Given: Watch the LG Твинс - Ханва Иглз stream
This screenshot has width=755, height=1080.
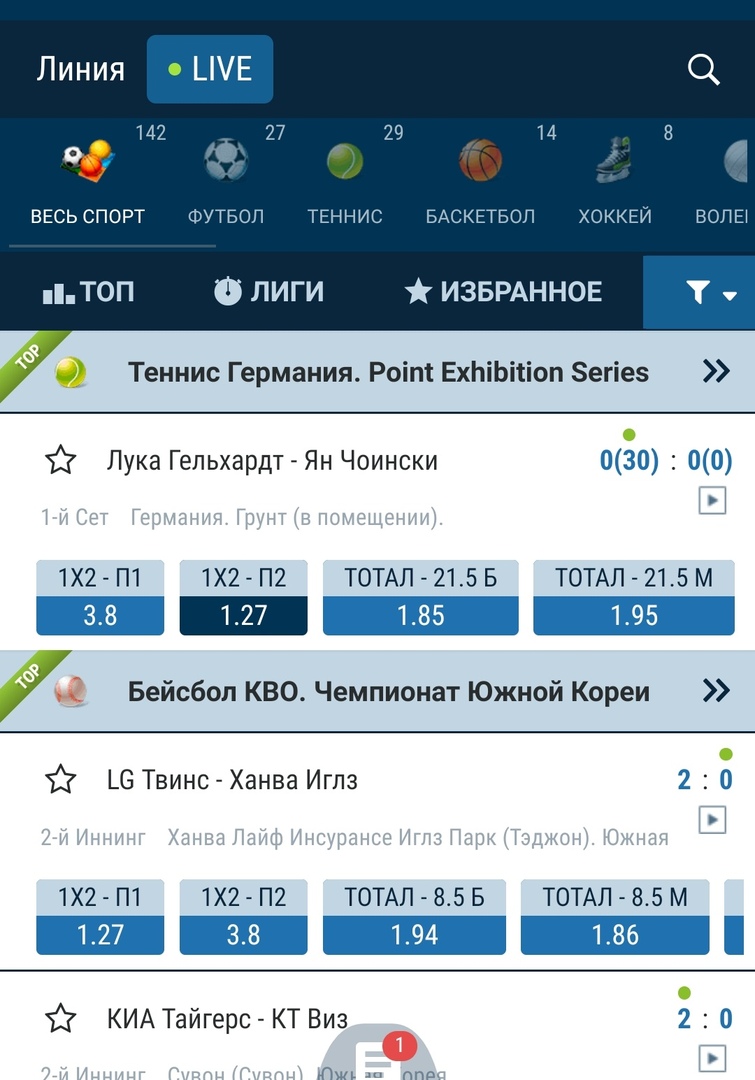Looking at the screenshot, I should click(711, 820).
